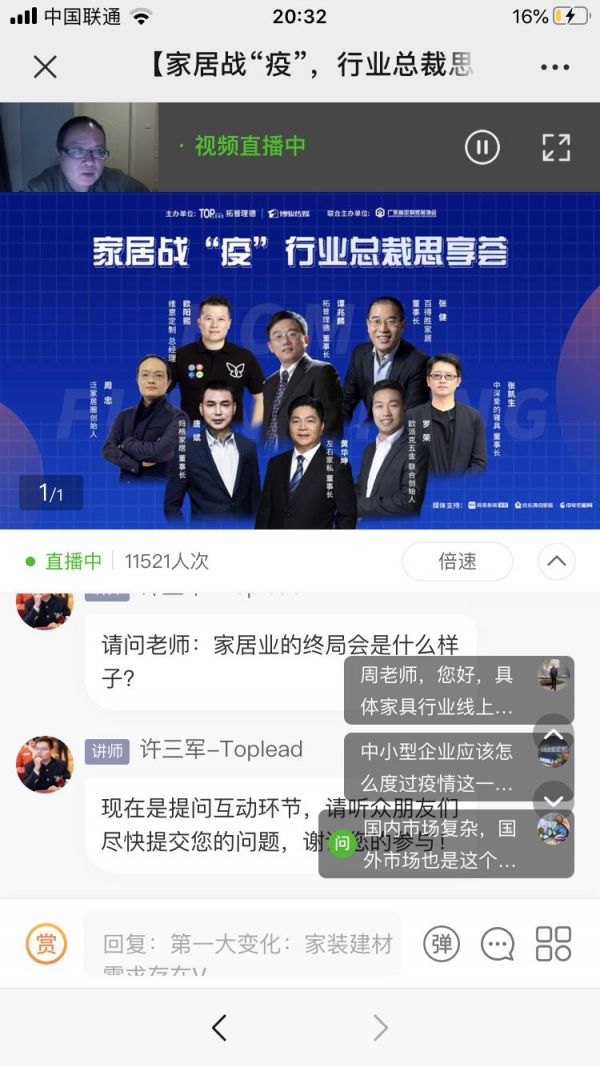View 许三军-Toplead lecturer avatar
Viewport: 600px width, 1067px height.
click(45, 765)
